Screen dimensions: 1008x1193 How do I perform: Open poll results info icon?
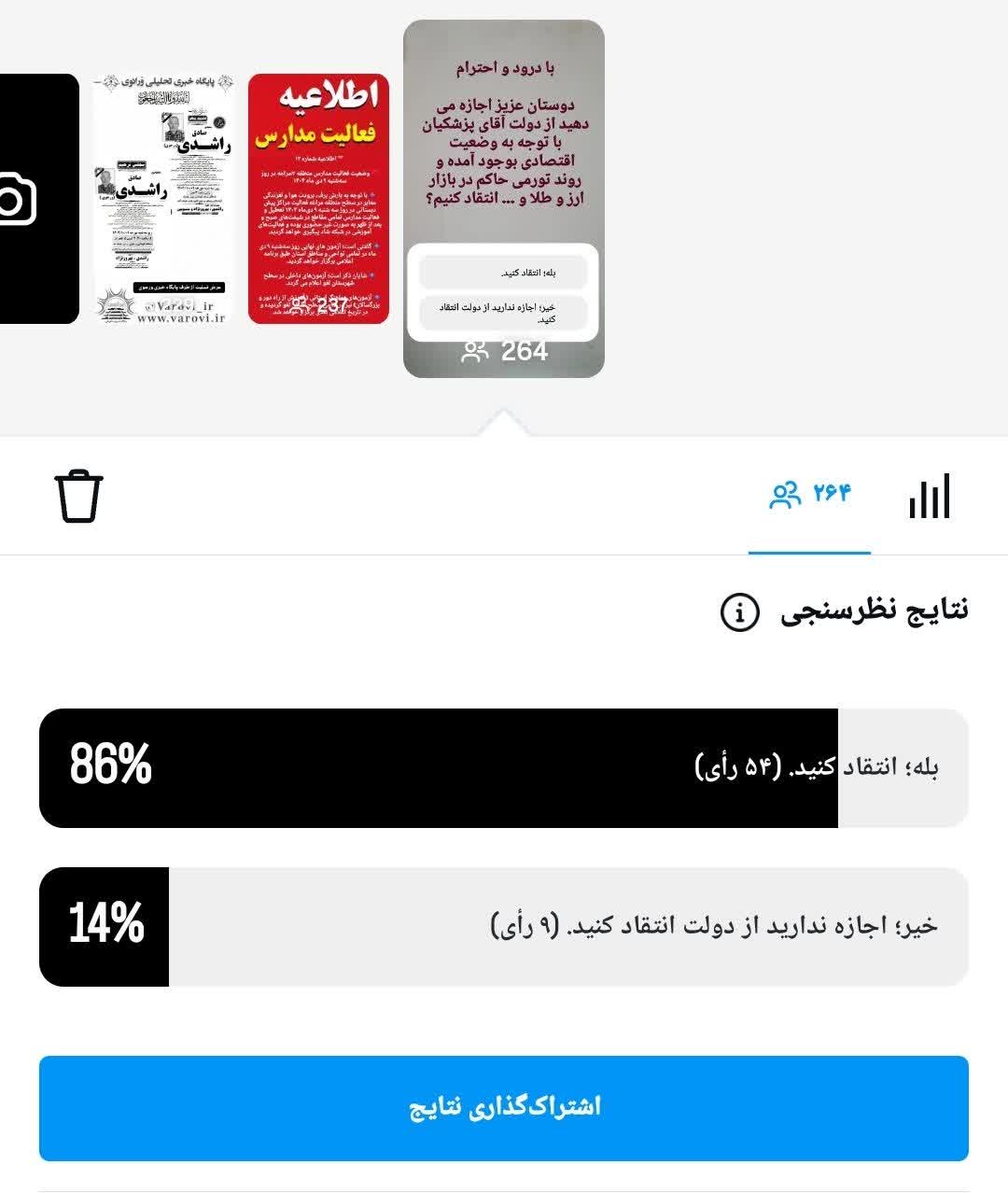pyautogui.click(x=739, y=613)
